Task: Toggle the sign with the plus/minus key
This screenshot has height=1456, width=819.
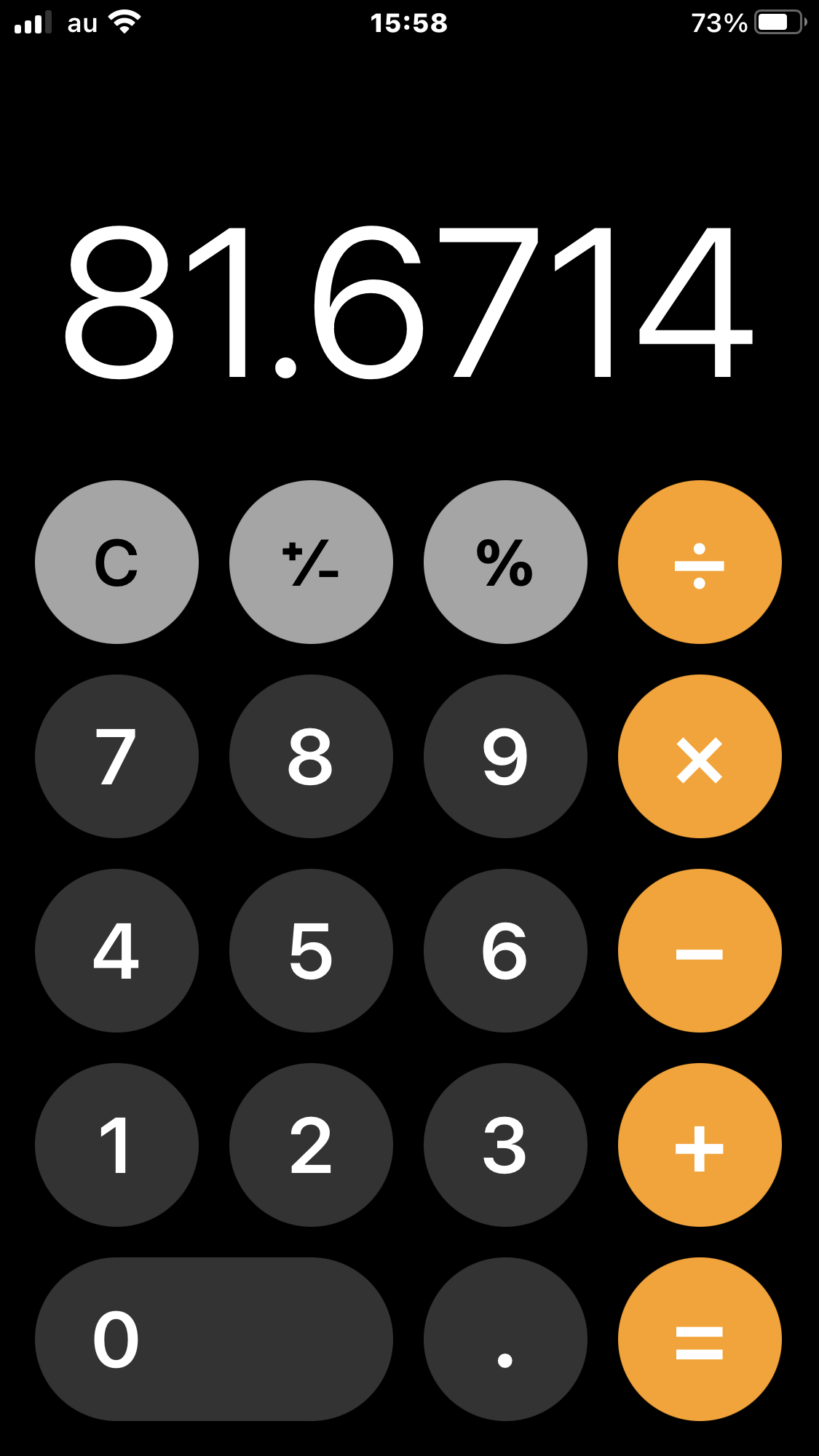Action: 311,562
